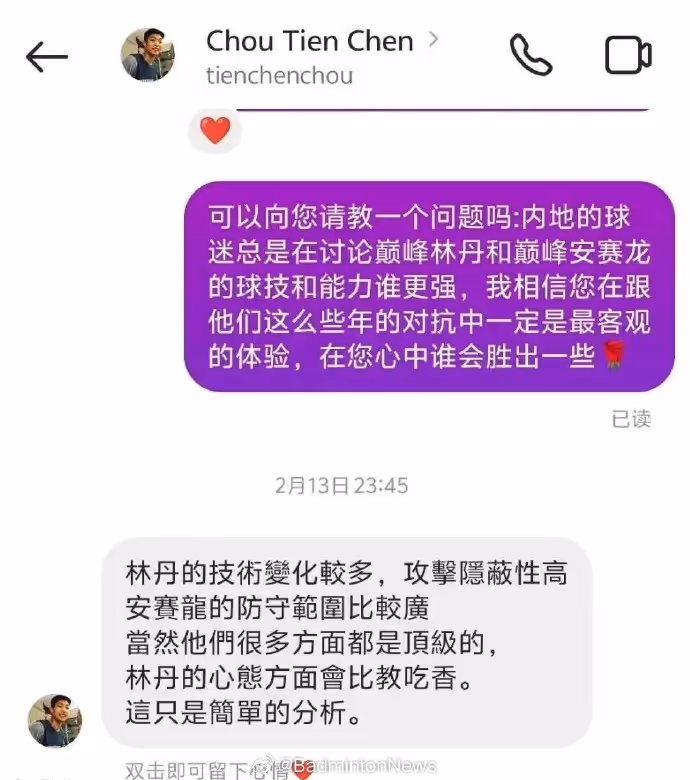Open Chou Tien Chen's profile from the header name
The width and height of the screenshot is (690, 780).
tap(309, 42)
